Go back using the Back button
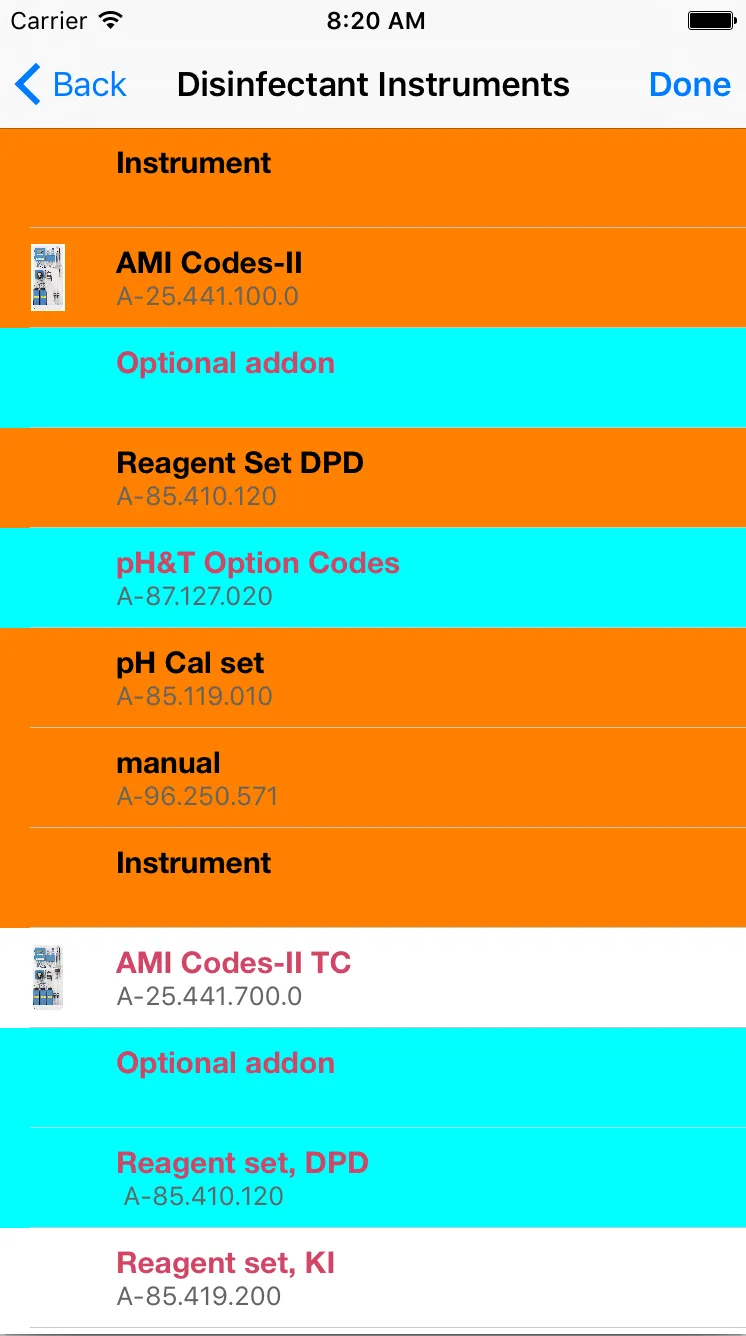Screen dimensions: 746x1336 (72, 85)
